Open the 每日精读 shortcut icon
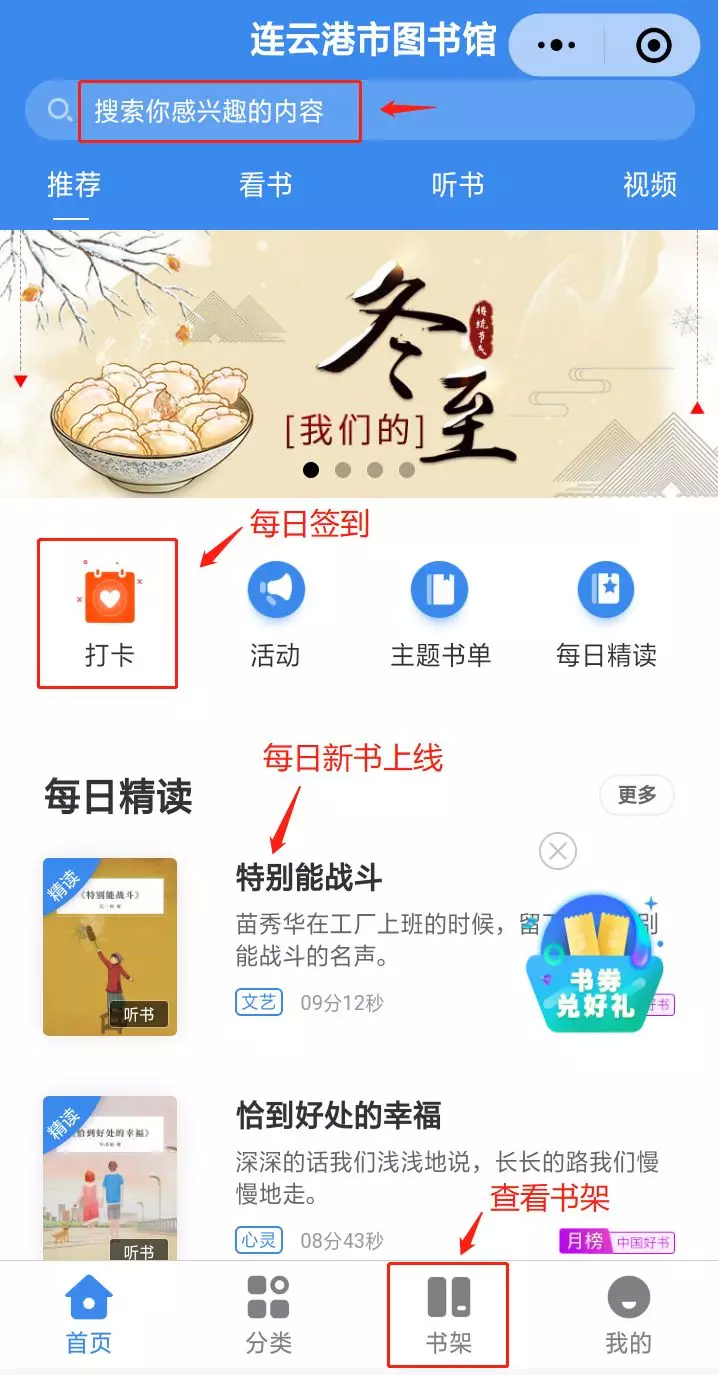 click(606, 613)
